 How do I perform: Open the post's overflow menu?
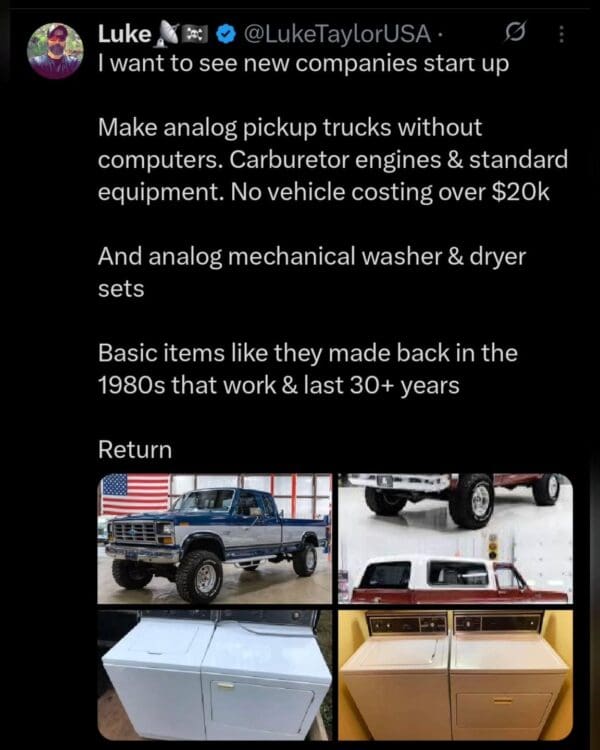[x=559, y=35]
